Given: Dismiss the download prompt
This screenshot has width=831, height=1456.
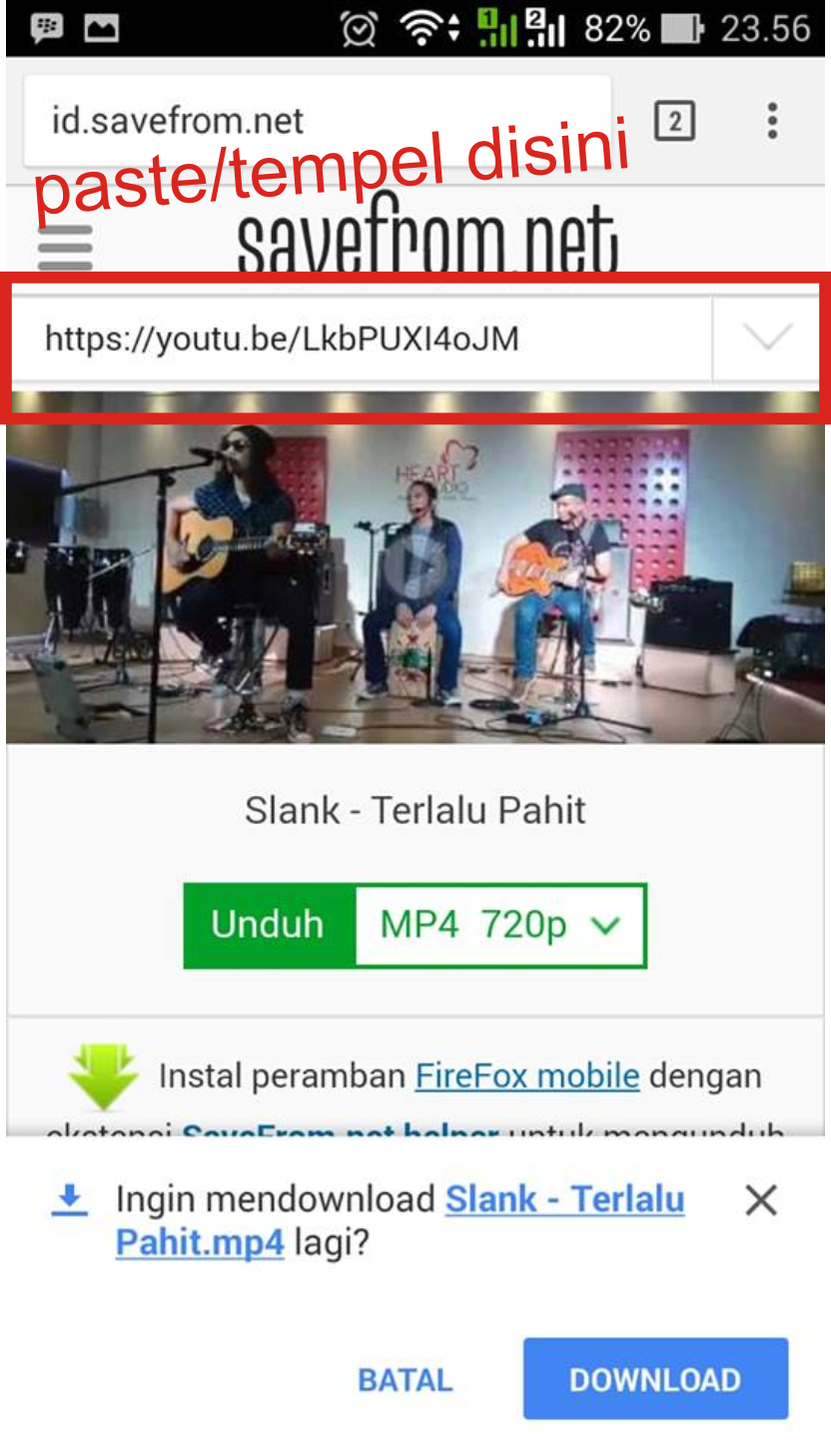Looking at the screenshot, I should pyautogui.click(x=761, y=1200).
